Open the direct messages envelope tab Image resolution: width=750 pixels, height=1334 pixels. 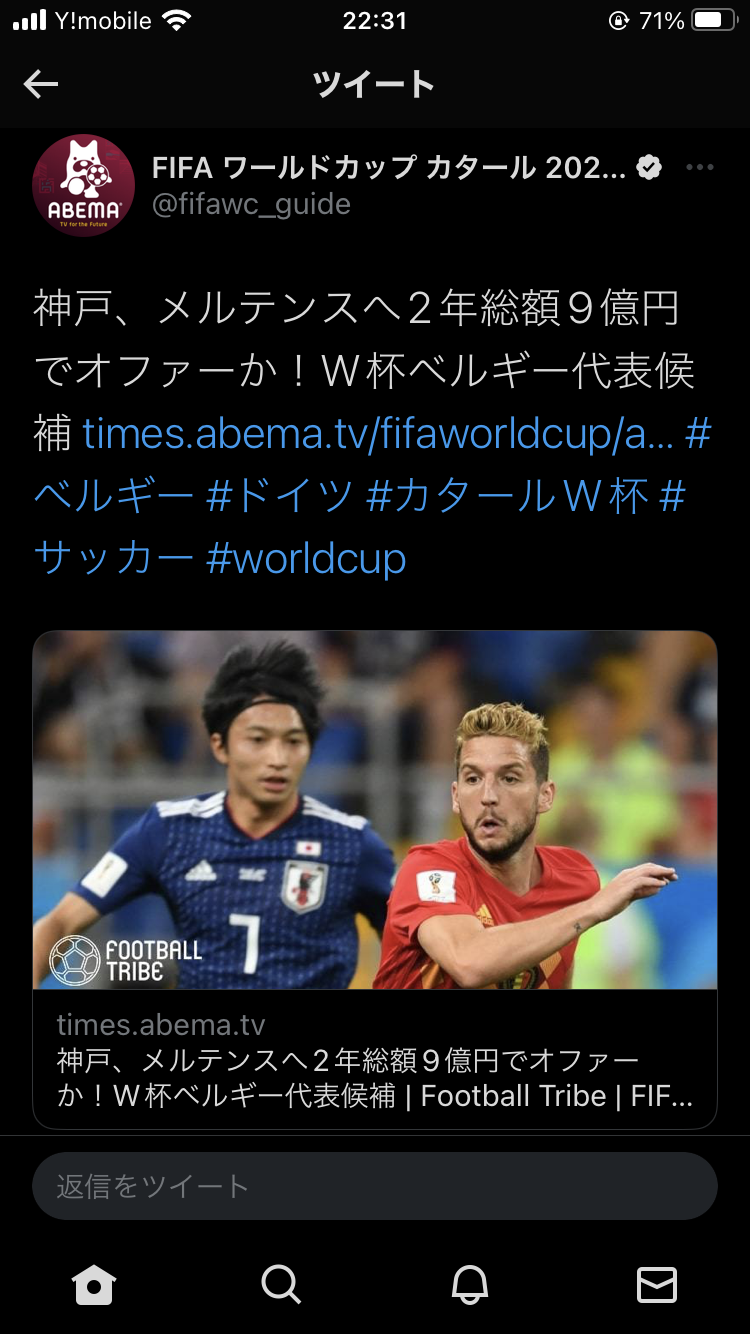[657, 1284]
